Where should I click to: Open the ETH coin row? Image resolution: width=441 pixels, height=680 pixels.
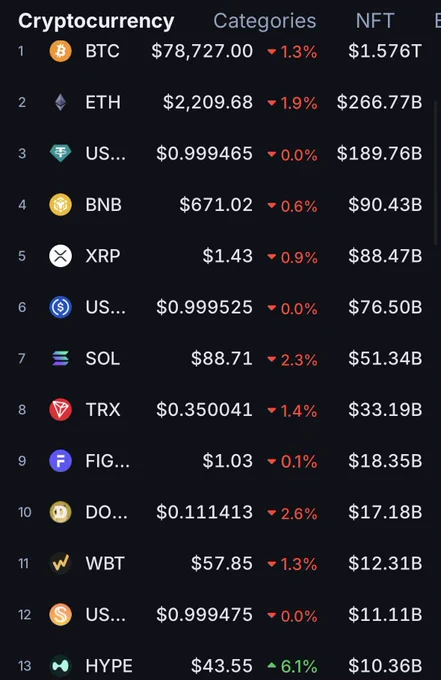tap(220, 102)
